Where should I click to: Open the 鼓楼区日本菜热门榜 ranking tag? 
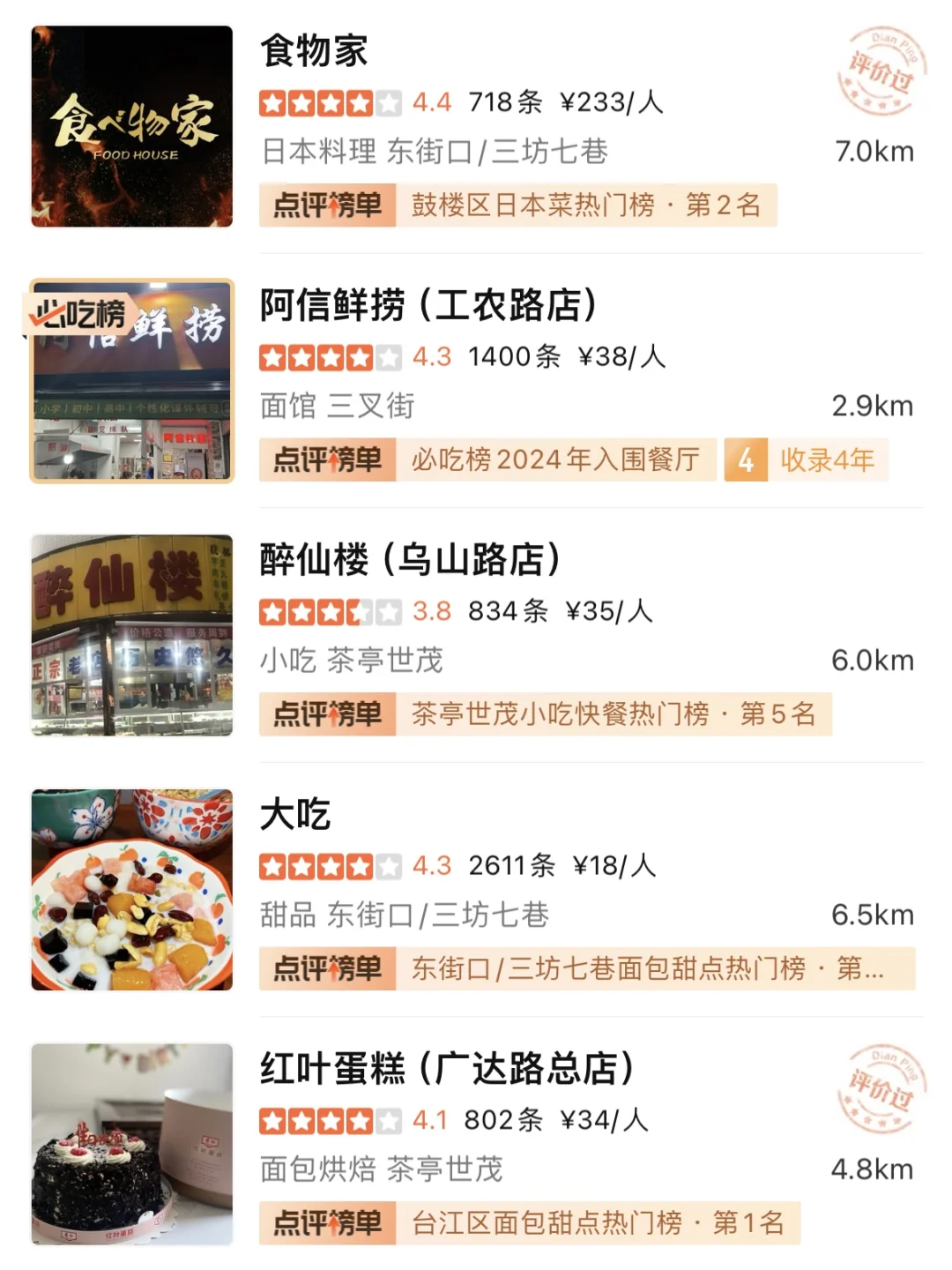pyautogui.click(x=585, y=205)
